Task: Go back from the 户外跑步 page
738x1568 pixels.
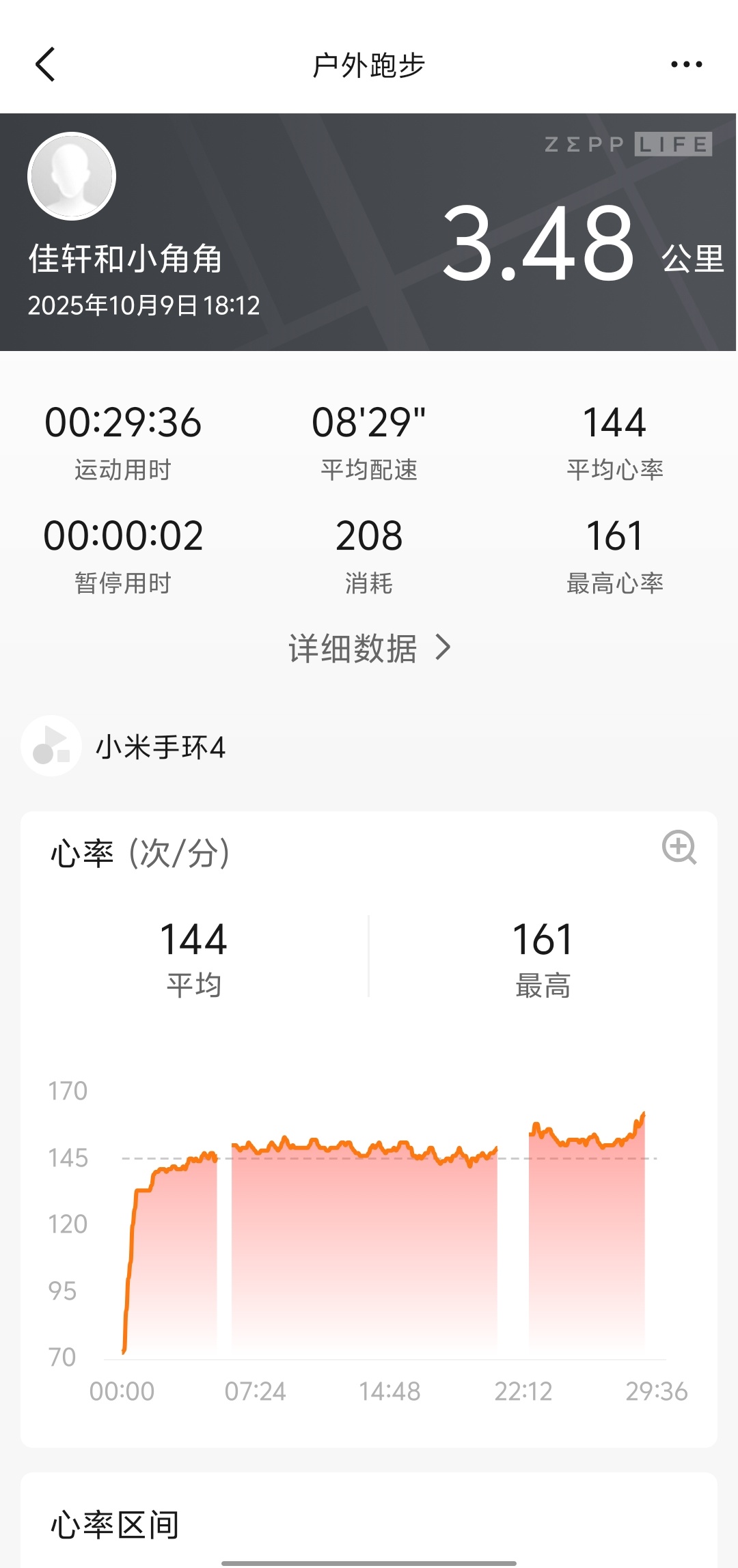Action: click(x=45, y=65)
